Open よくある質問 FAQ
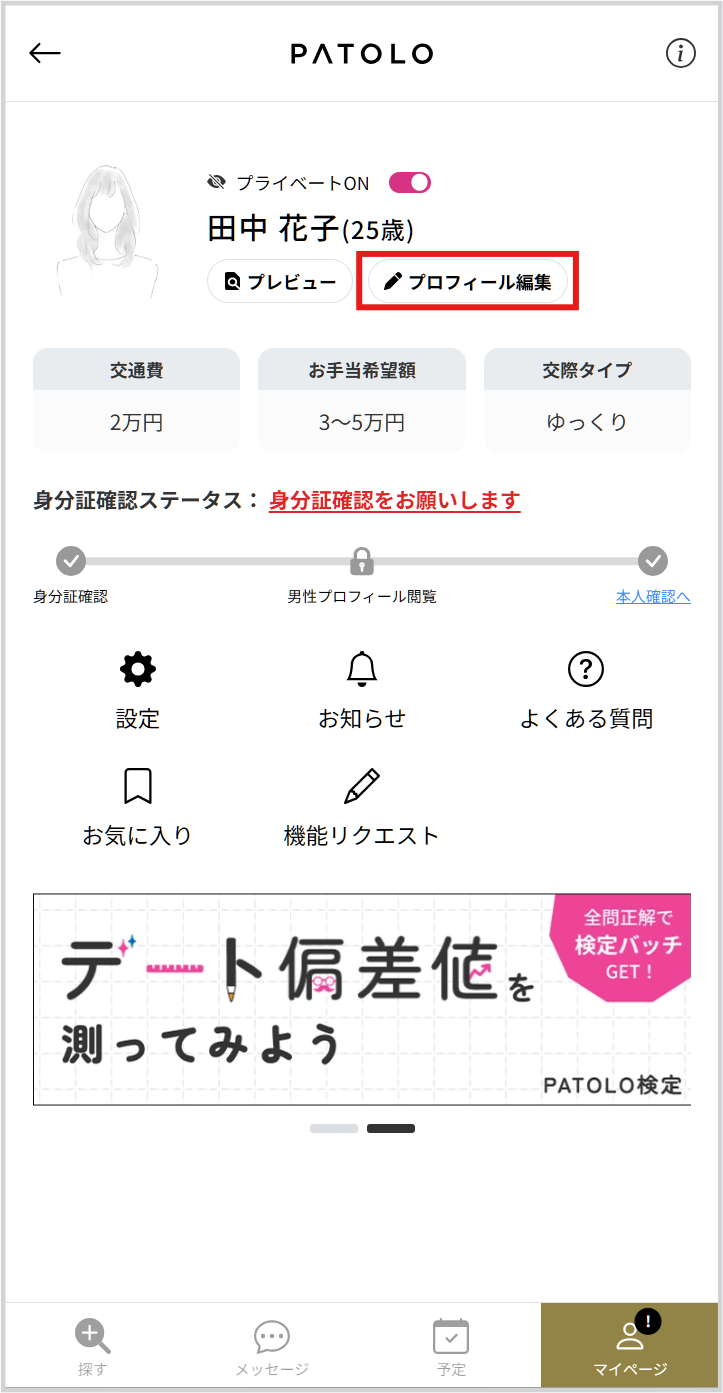The width and height of the screenshot is (723, 1393). click(586, 691)
